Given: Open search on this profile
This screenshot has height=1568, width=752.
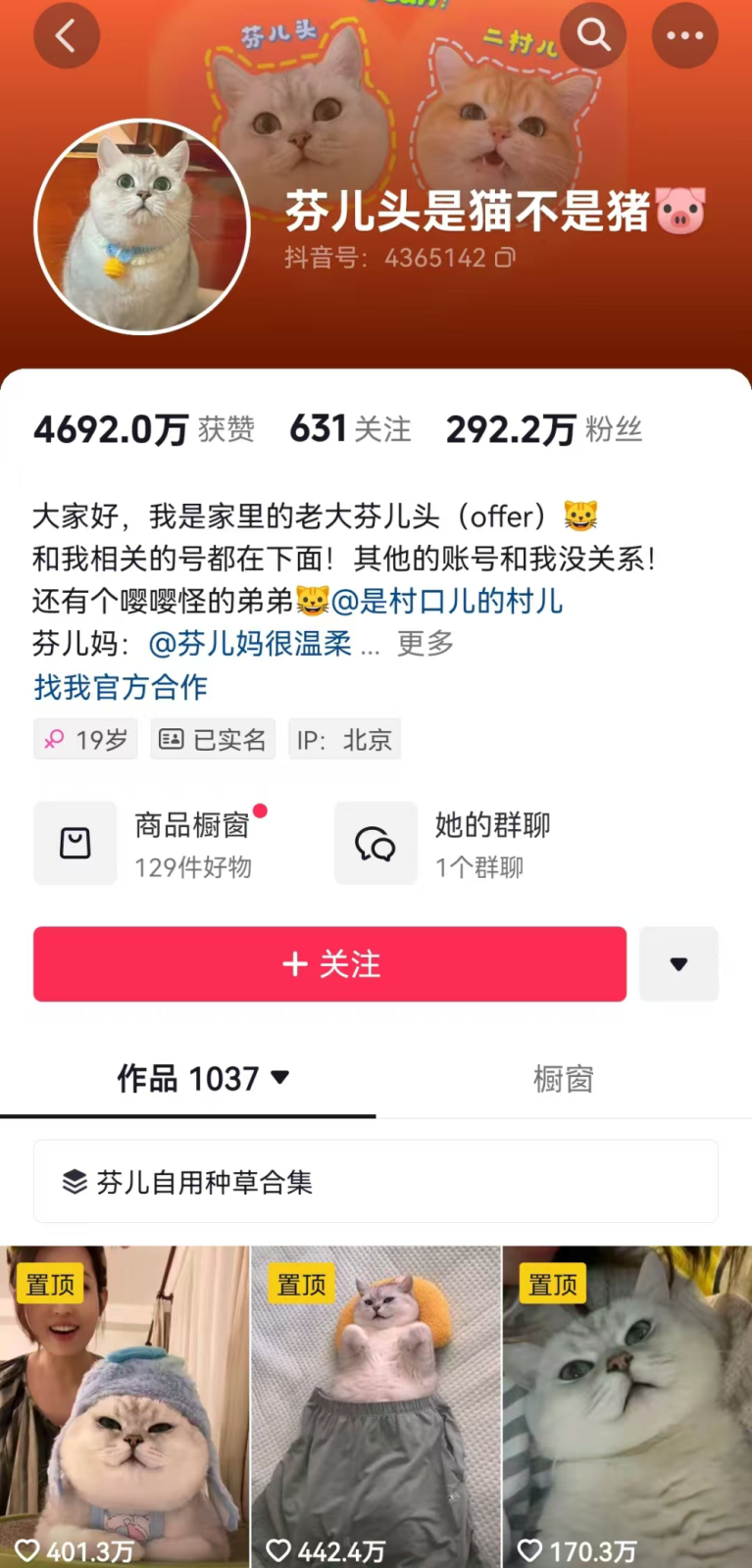Looking at the screenshot, I should pyautogui.click(x=593, y=35).
